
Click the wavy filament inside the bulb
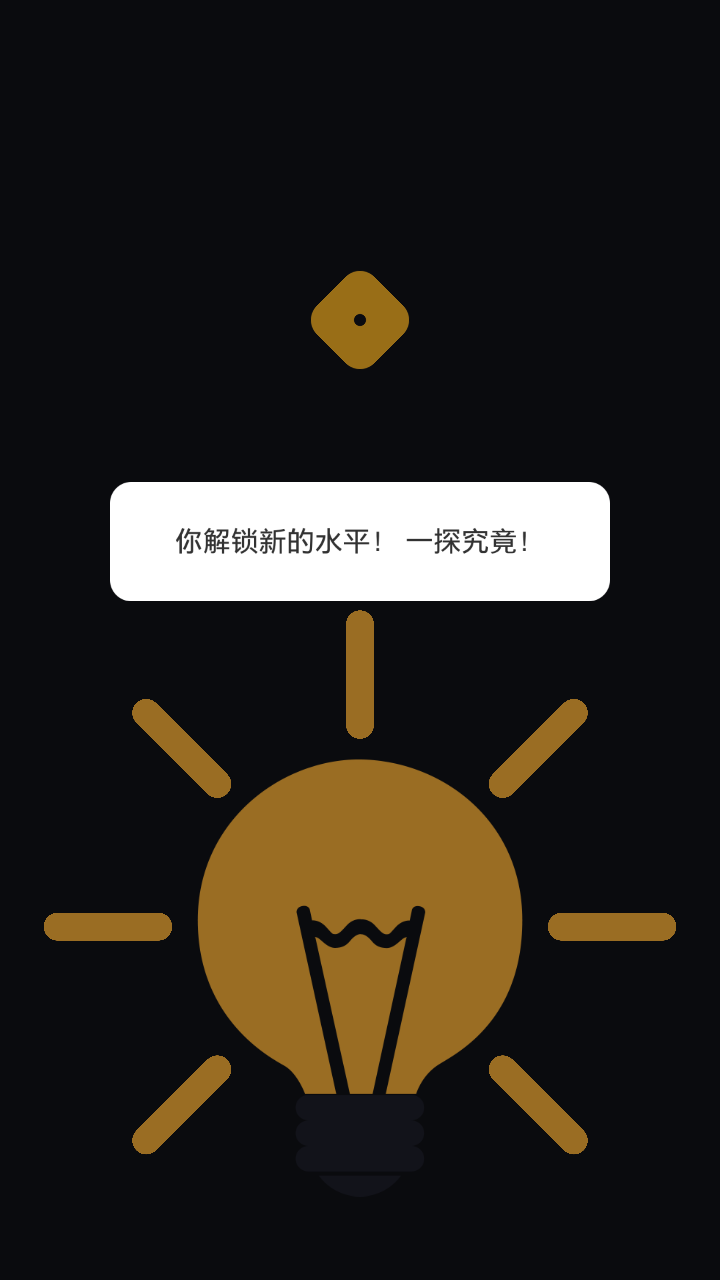(360, 930)
